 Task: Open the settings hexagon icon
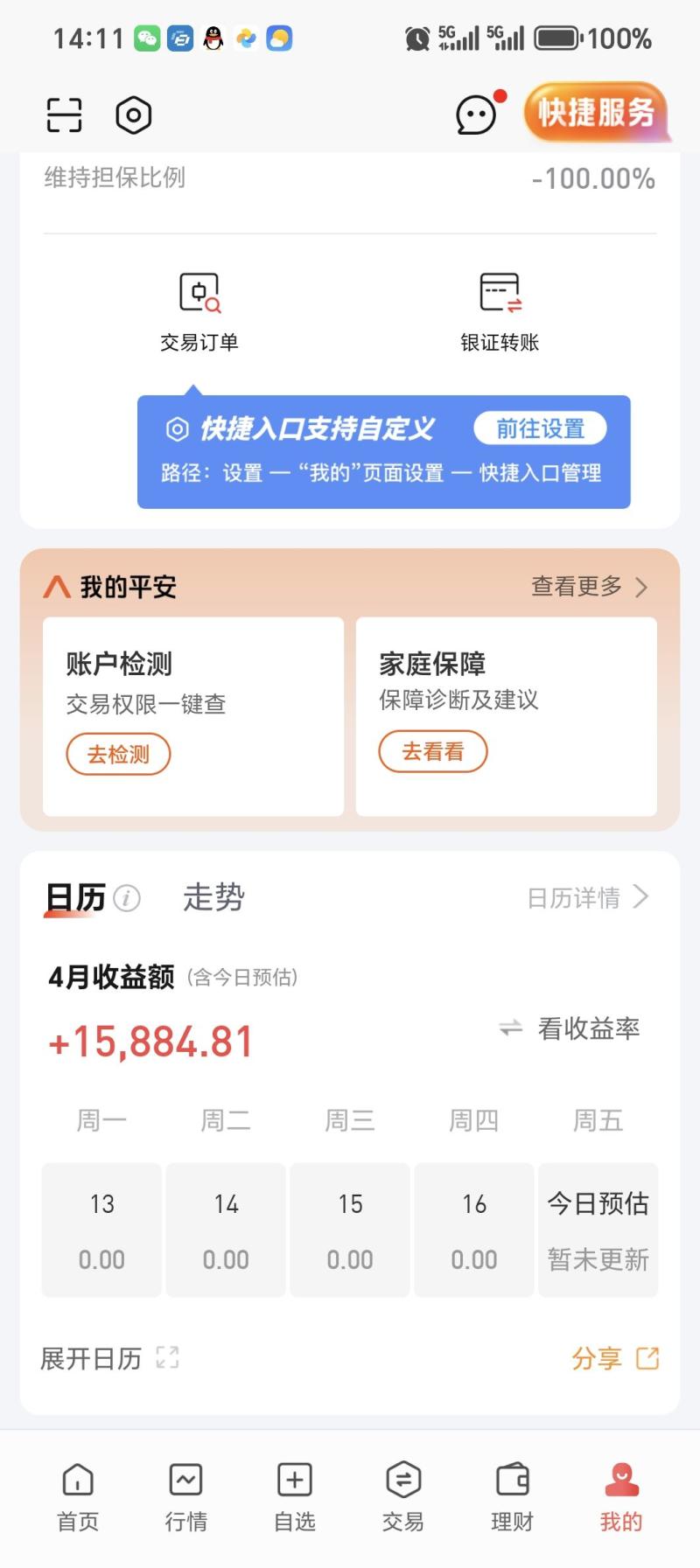134,115
